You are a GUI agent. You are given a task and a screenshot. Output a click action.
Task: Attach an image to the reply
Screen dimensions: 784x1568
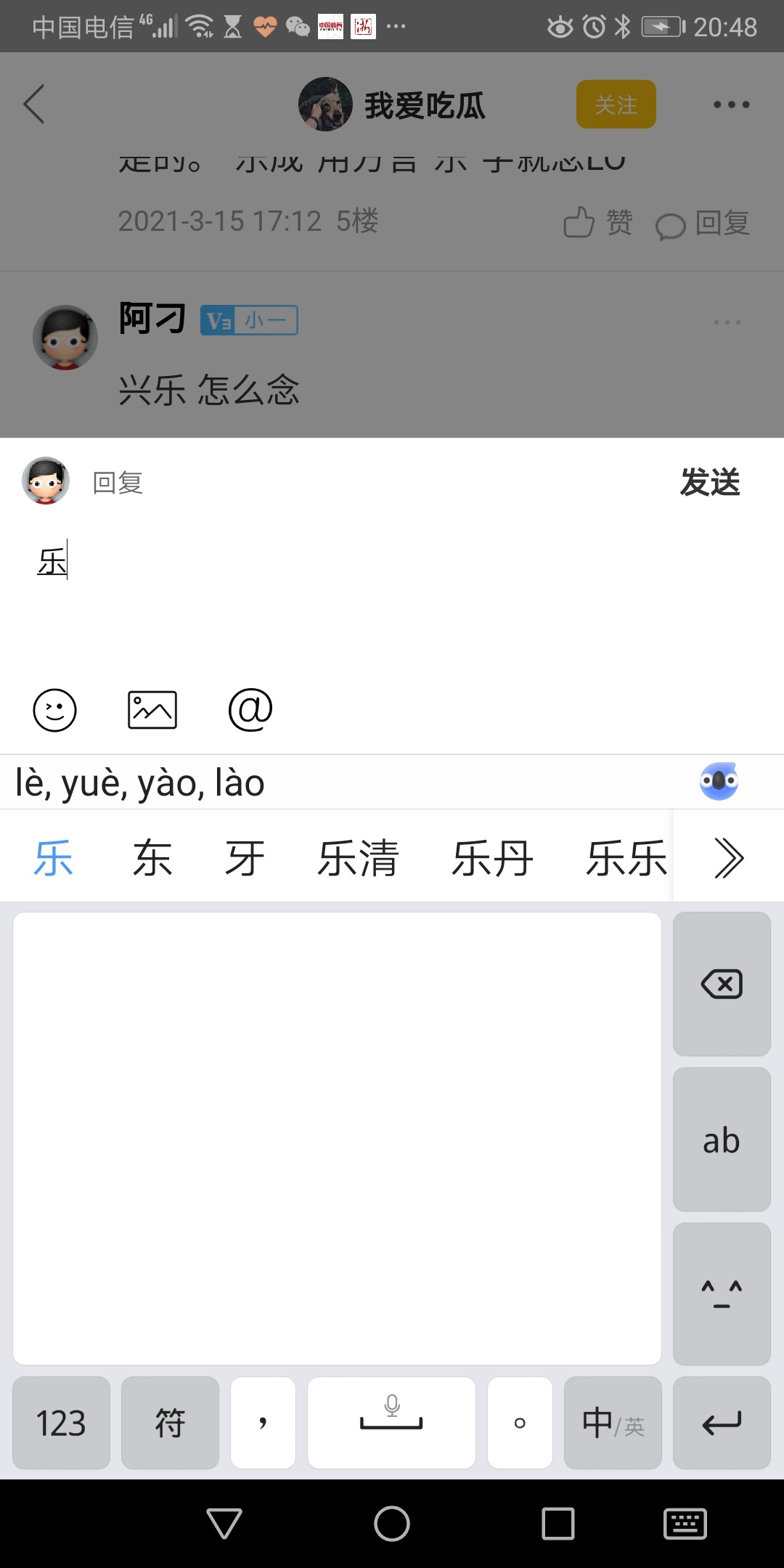152,709
